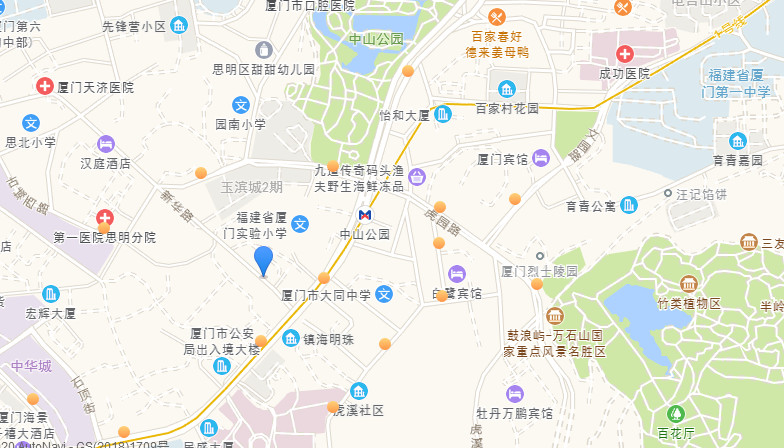
Task: Select the 竹类植物区 scenic spot marker
Action: pos(688,284)
